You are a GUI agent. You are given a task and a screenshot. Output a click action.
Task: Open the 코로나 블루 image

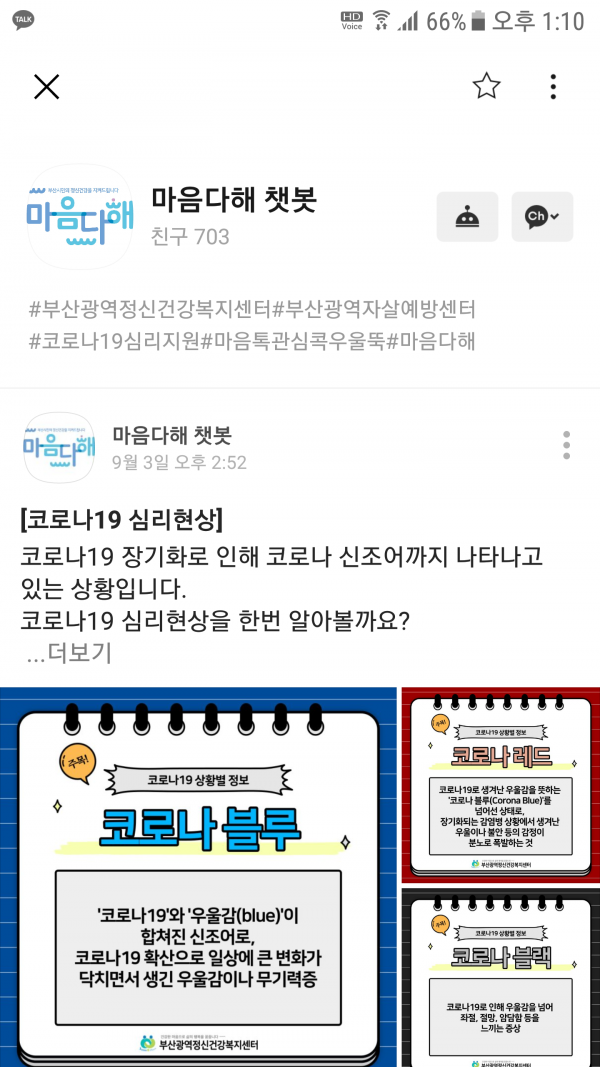click(x=198, y=876)
